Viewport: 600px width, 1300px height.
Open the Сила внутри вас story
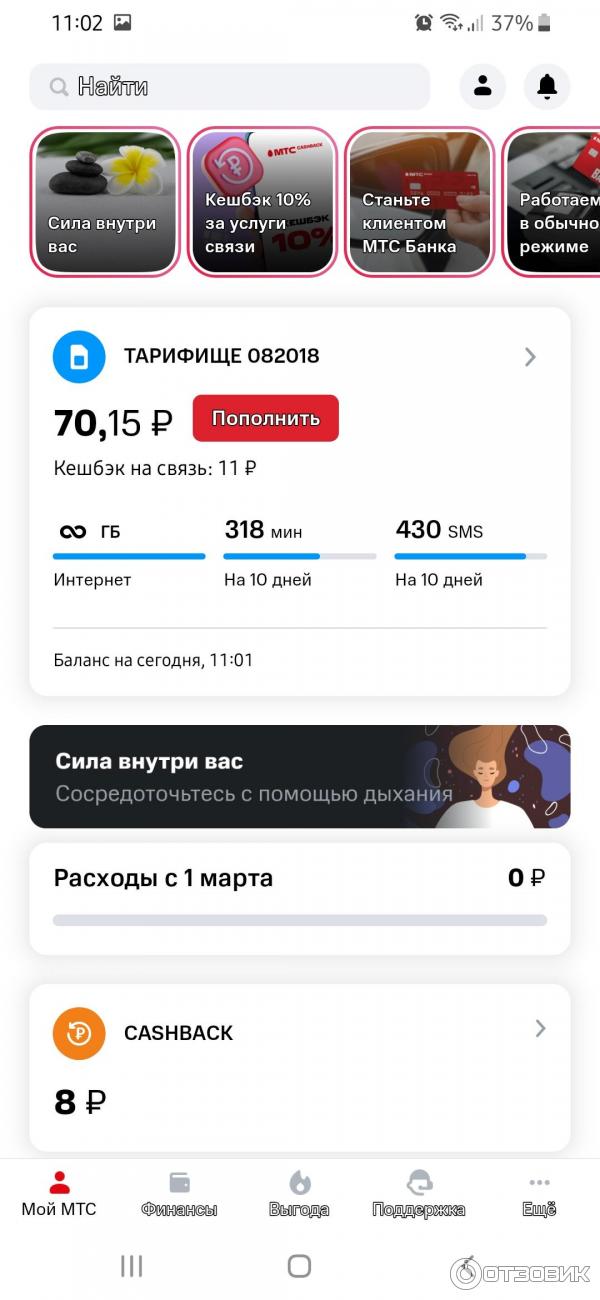tap(105, 203)
